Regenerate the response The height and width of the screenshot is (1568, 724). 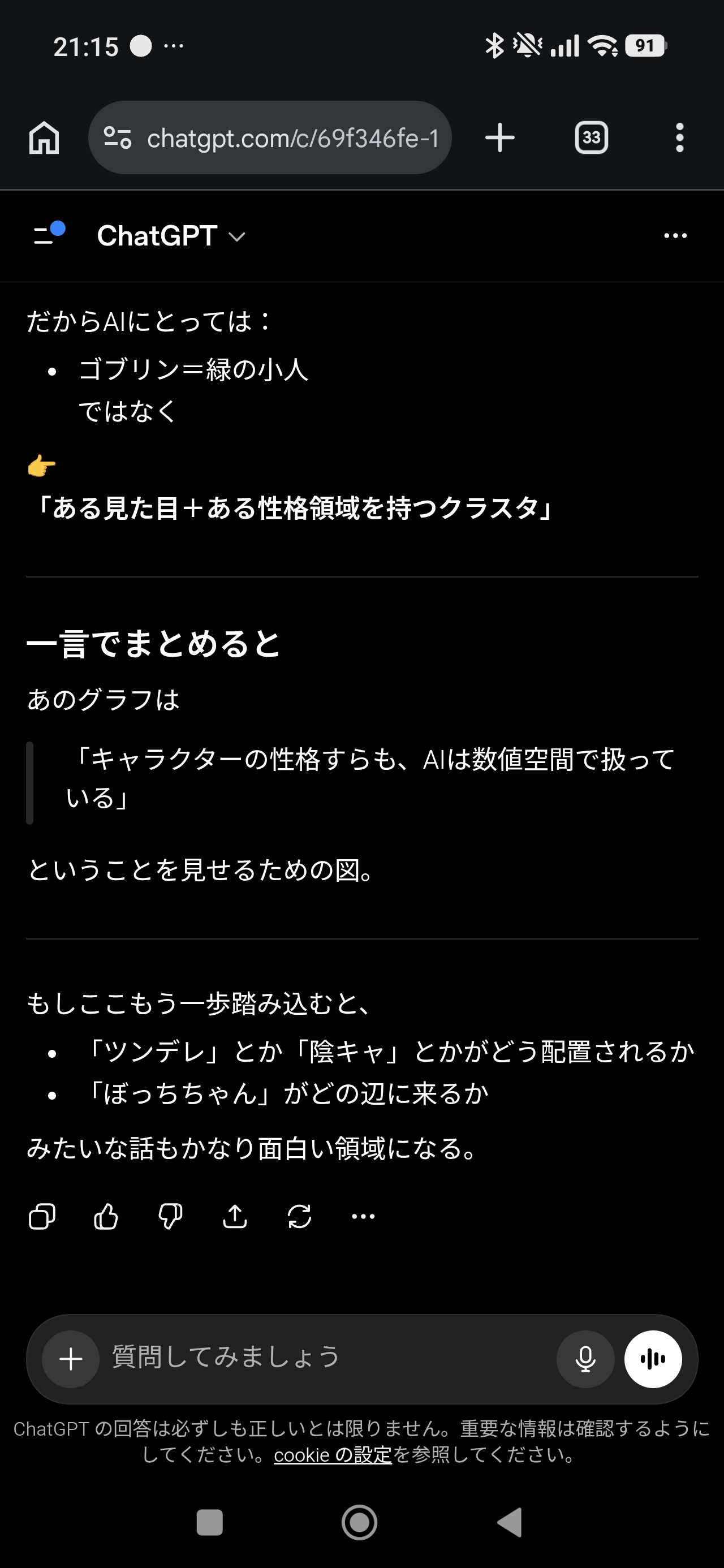[x=299, y=1216]
